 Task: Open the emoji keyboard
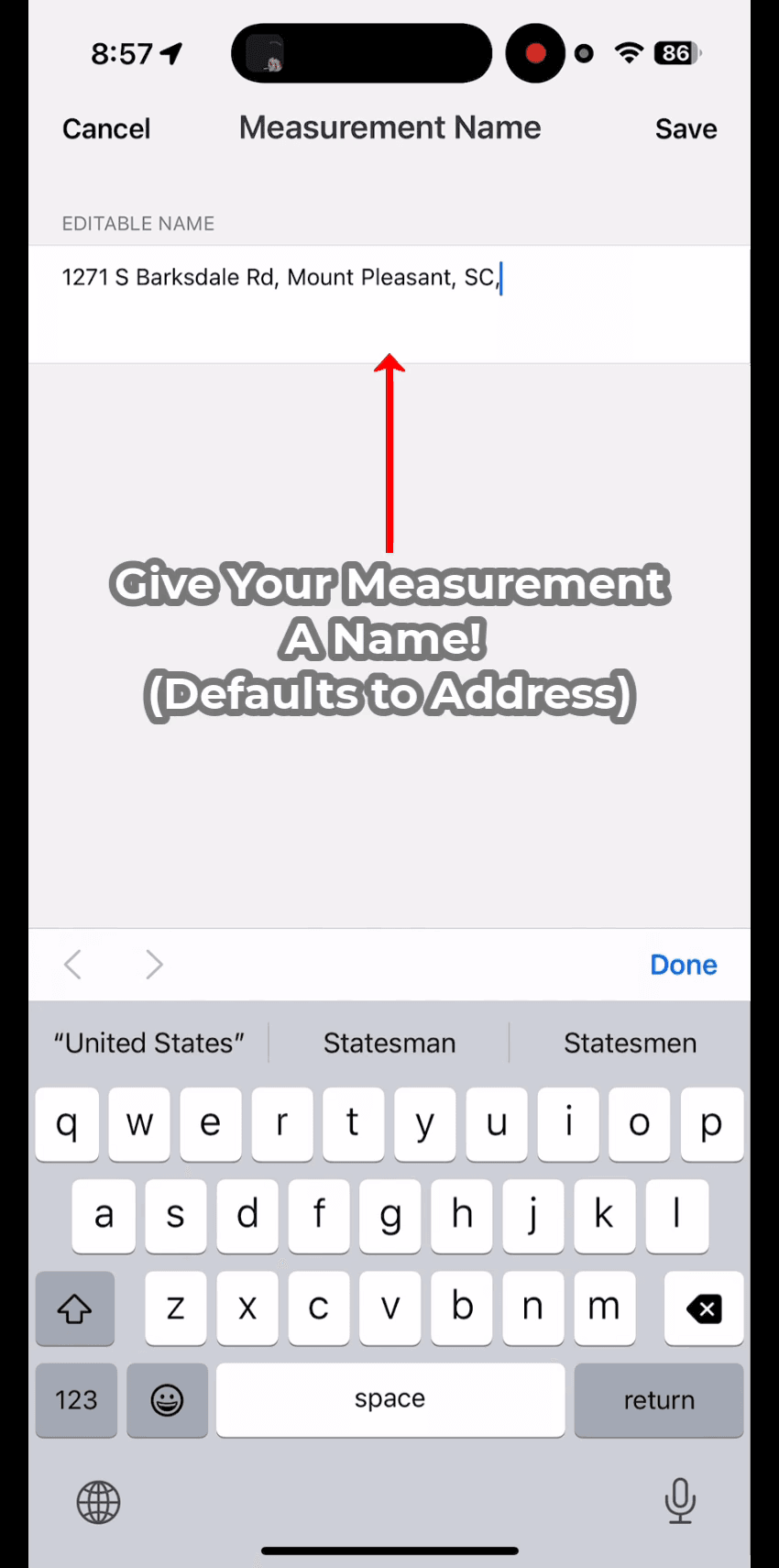[x=167, y=1400]
